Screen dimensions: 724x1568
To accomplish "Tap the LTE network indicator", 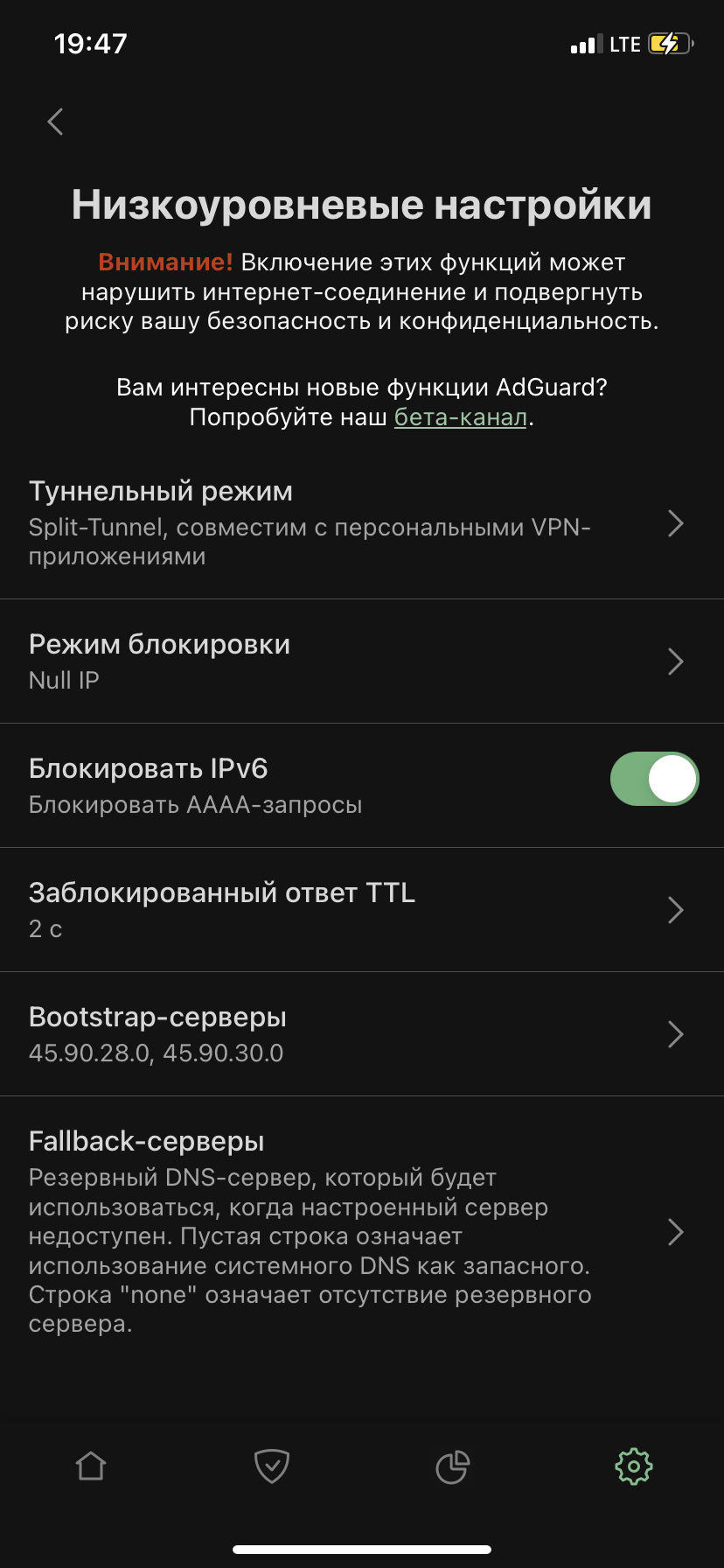I will pyautogui.click(x=623, y=44).
